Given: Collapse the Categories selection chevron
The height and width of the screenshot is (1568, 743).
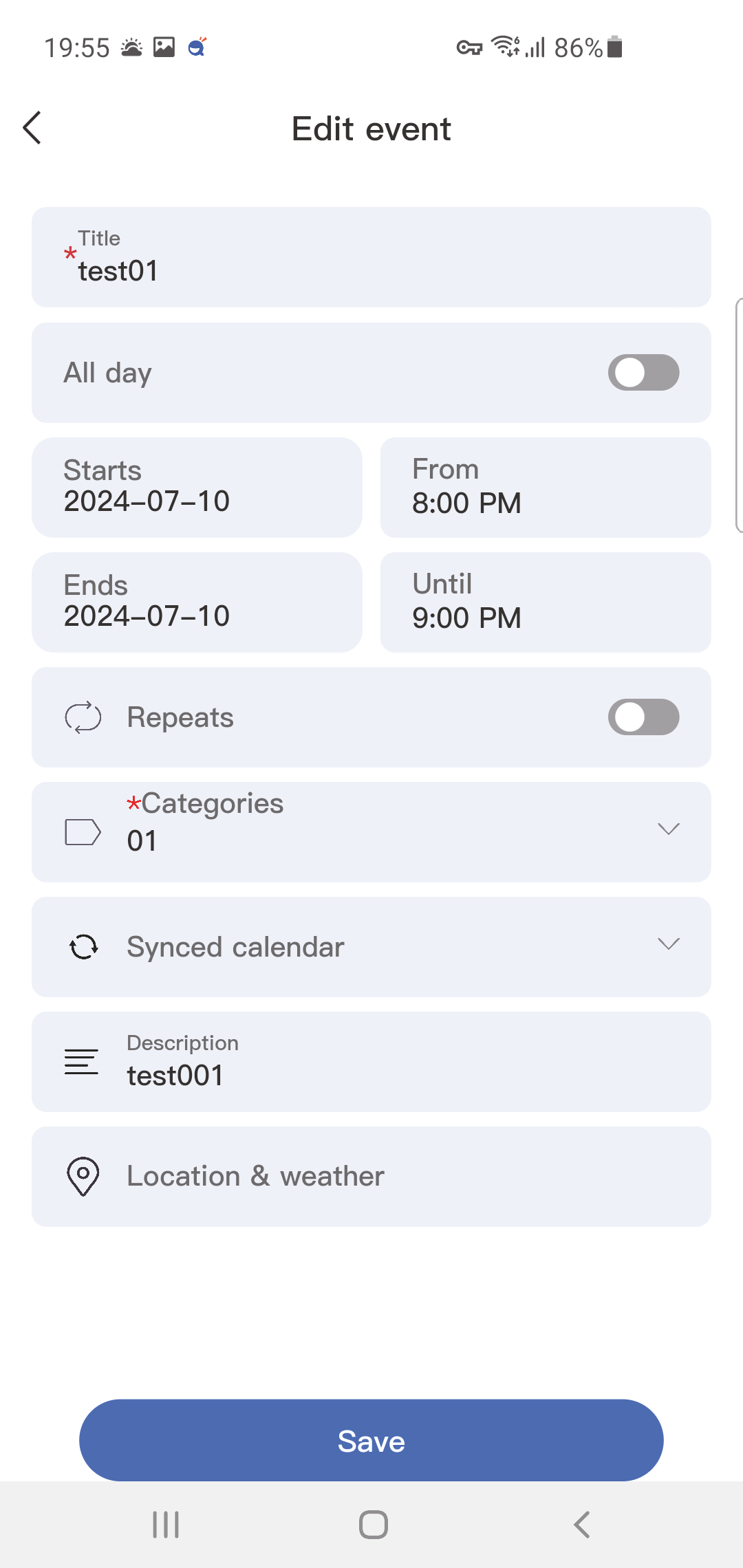Looking at the screenshot, I should [x=668, y=829].
